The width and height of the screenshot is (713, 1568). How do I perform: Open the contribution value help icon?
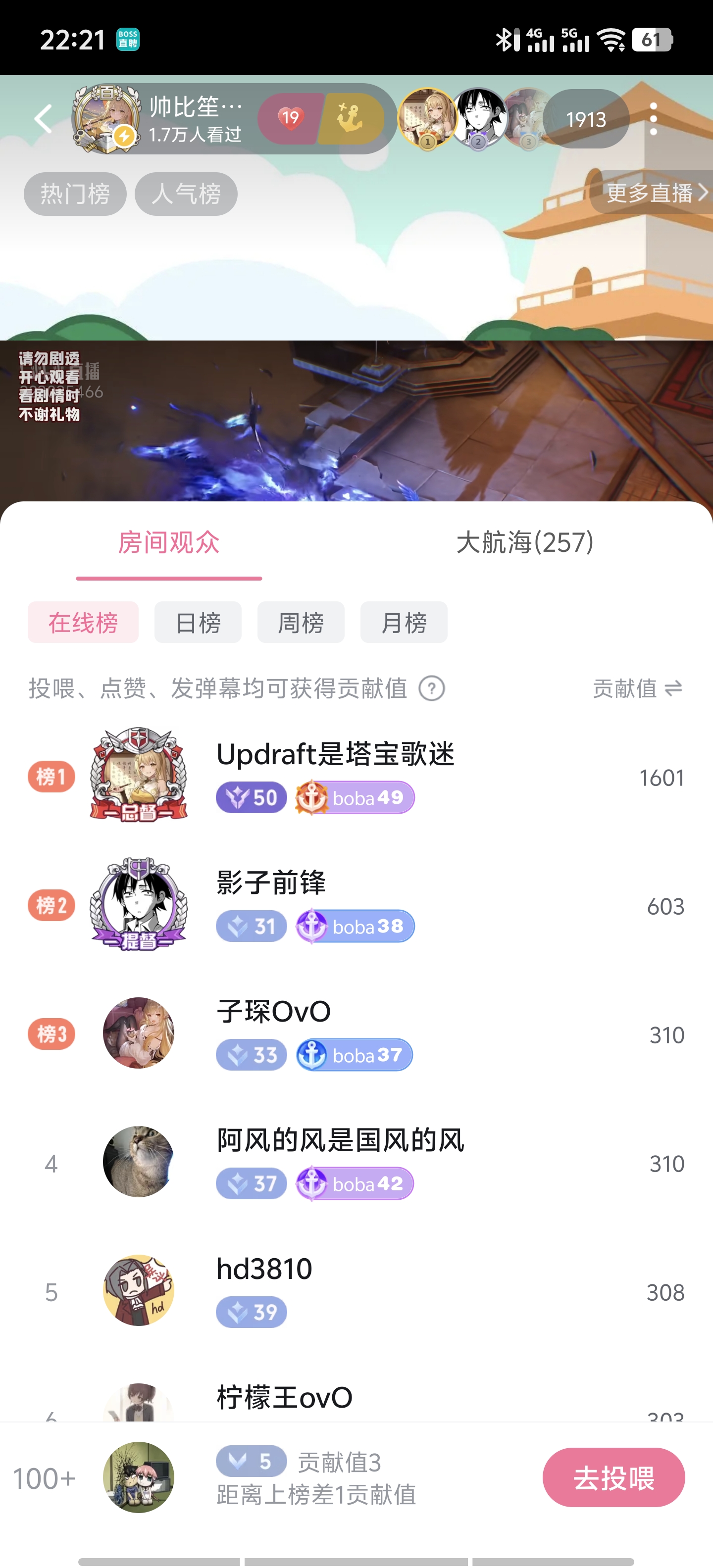click(431, 688)
